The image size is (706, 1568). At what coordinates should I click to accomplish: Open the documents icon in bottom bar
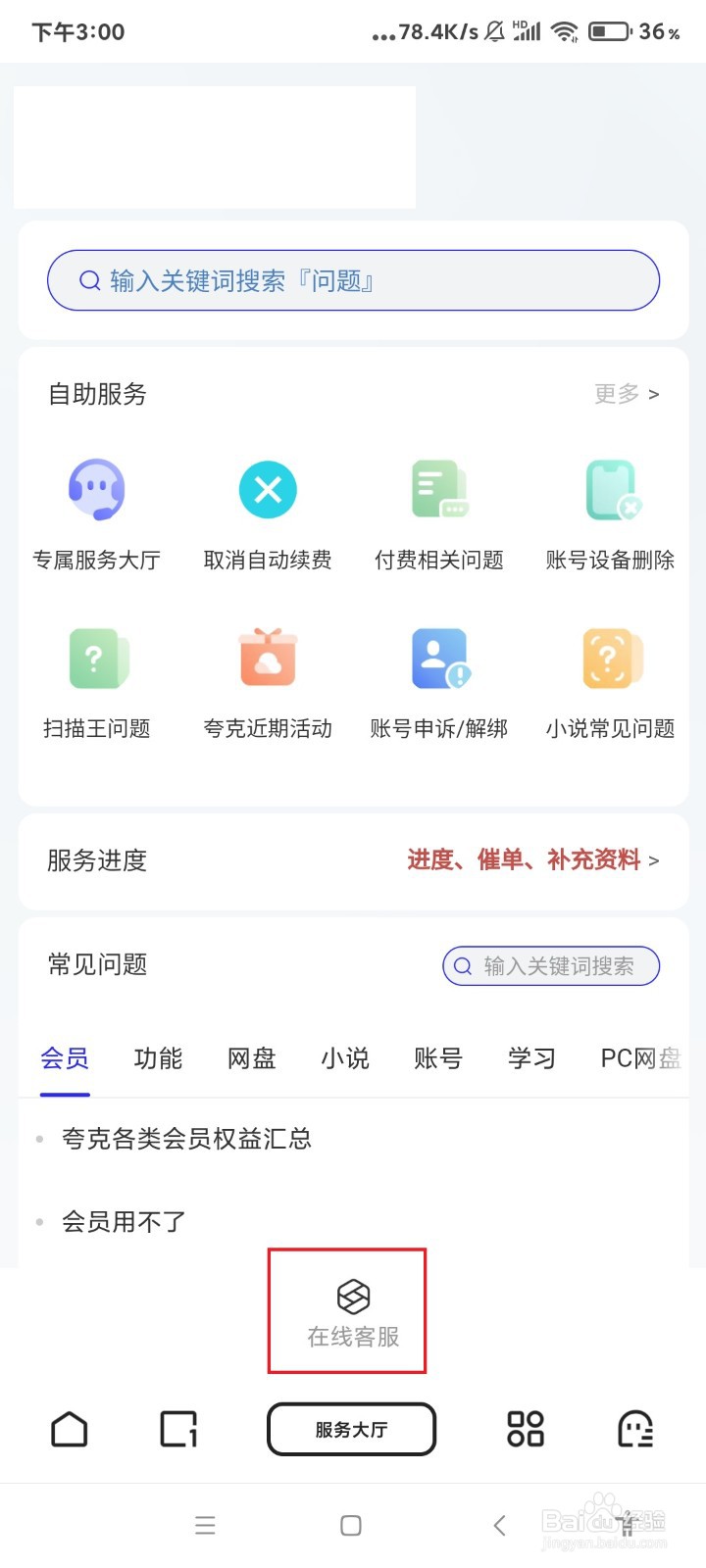pyautogui.click(x=177, y=1429)
